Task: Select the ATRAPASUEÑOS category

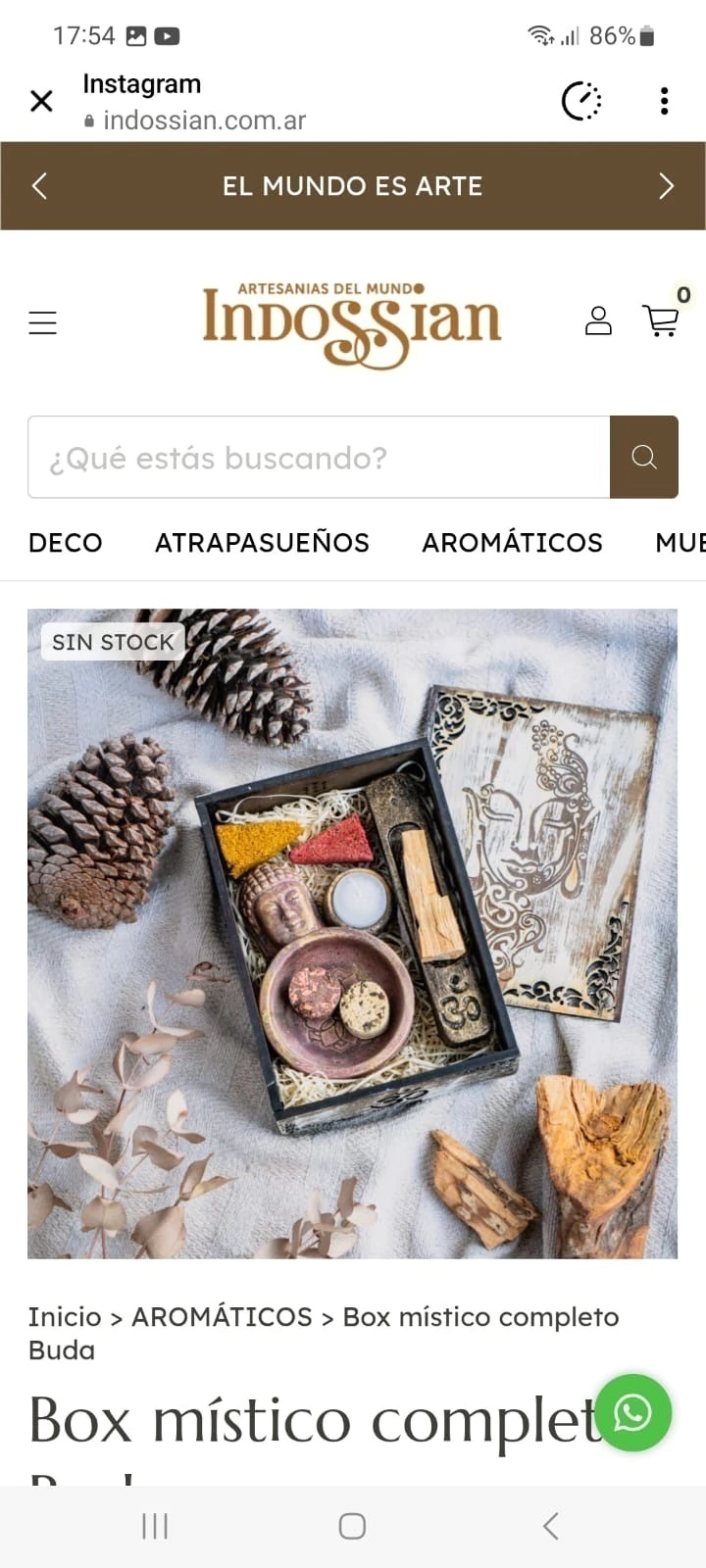Action: pyautogui.click(x=262, y=543)
